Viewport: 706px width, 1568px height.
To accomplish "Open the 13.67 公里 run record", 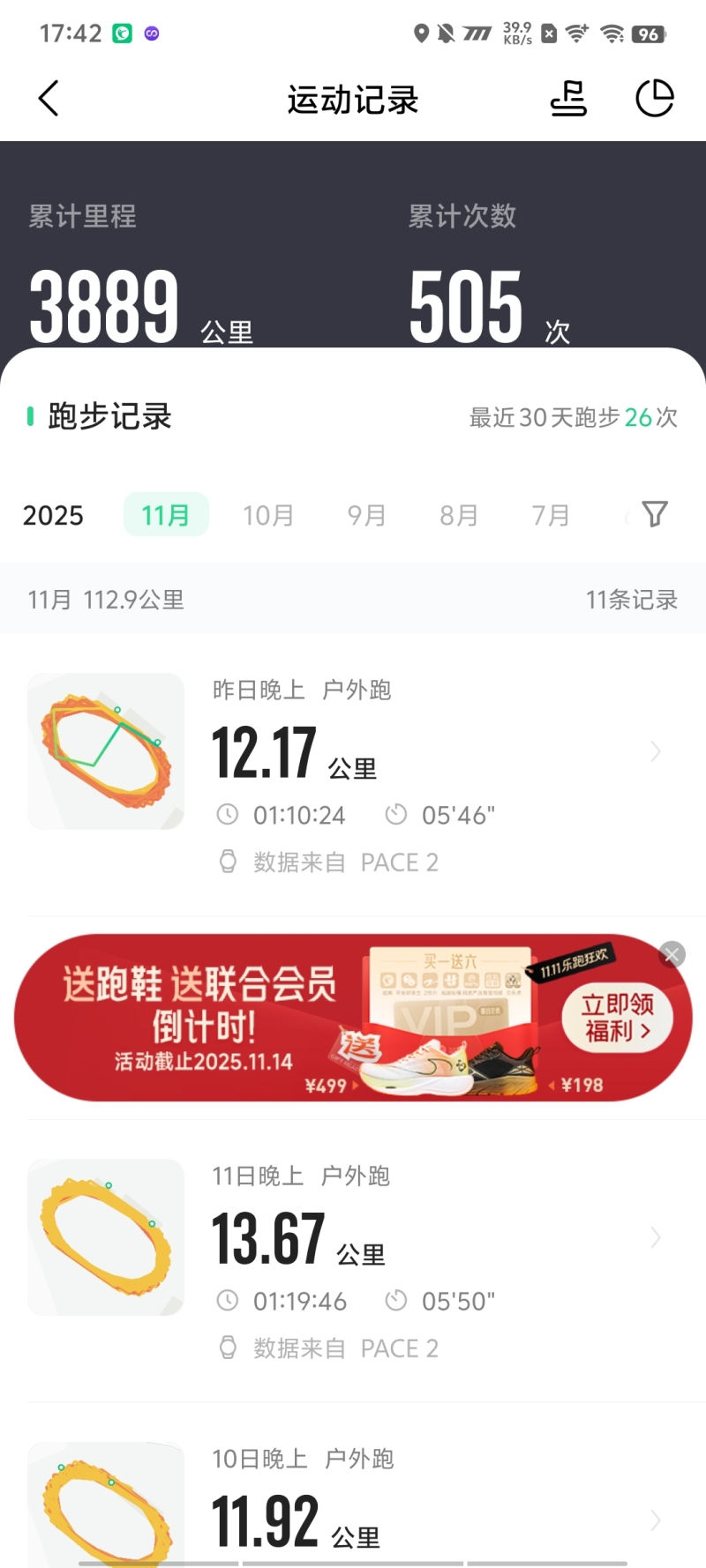I will tap(353, 1239).
